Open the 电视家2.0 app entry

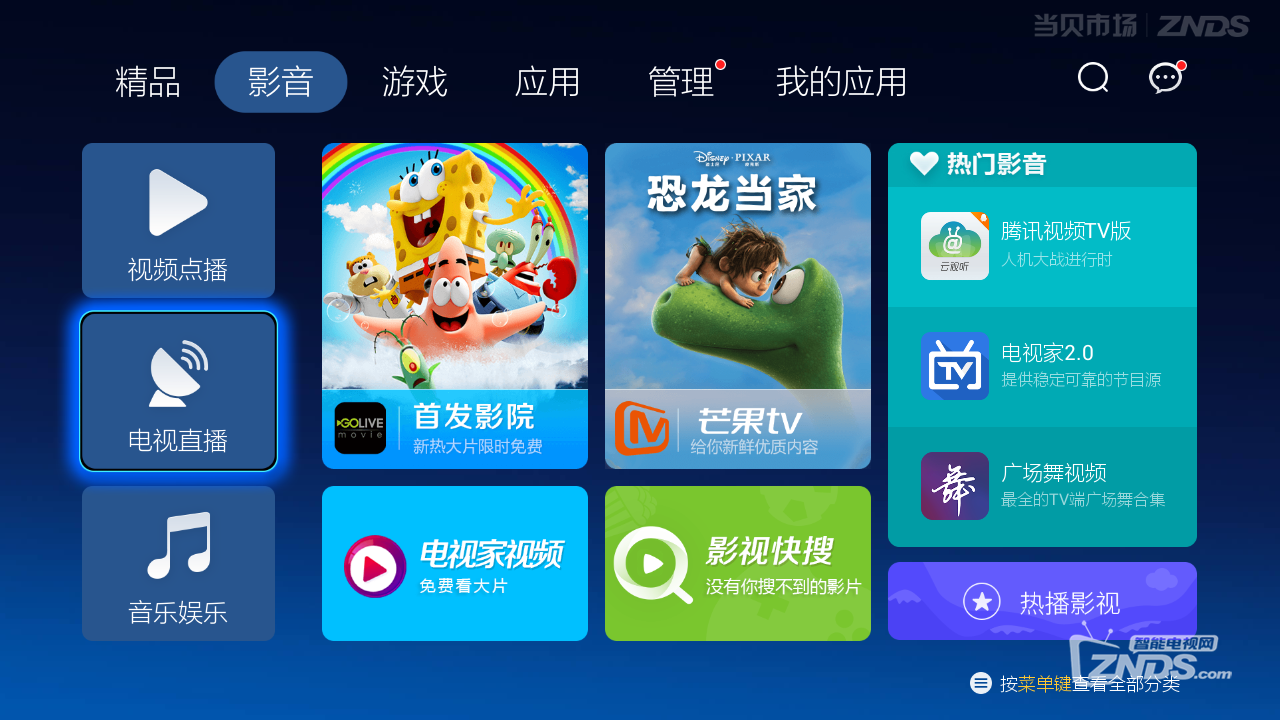[1042, 366]
